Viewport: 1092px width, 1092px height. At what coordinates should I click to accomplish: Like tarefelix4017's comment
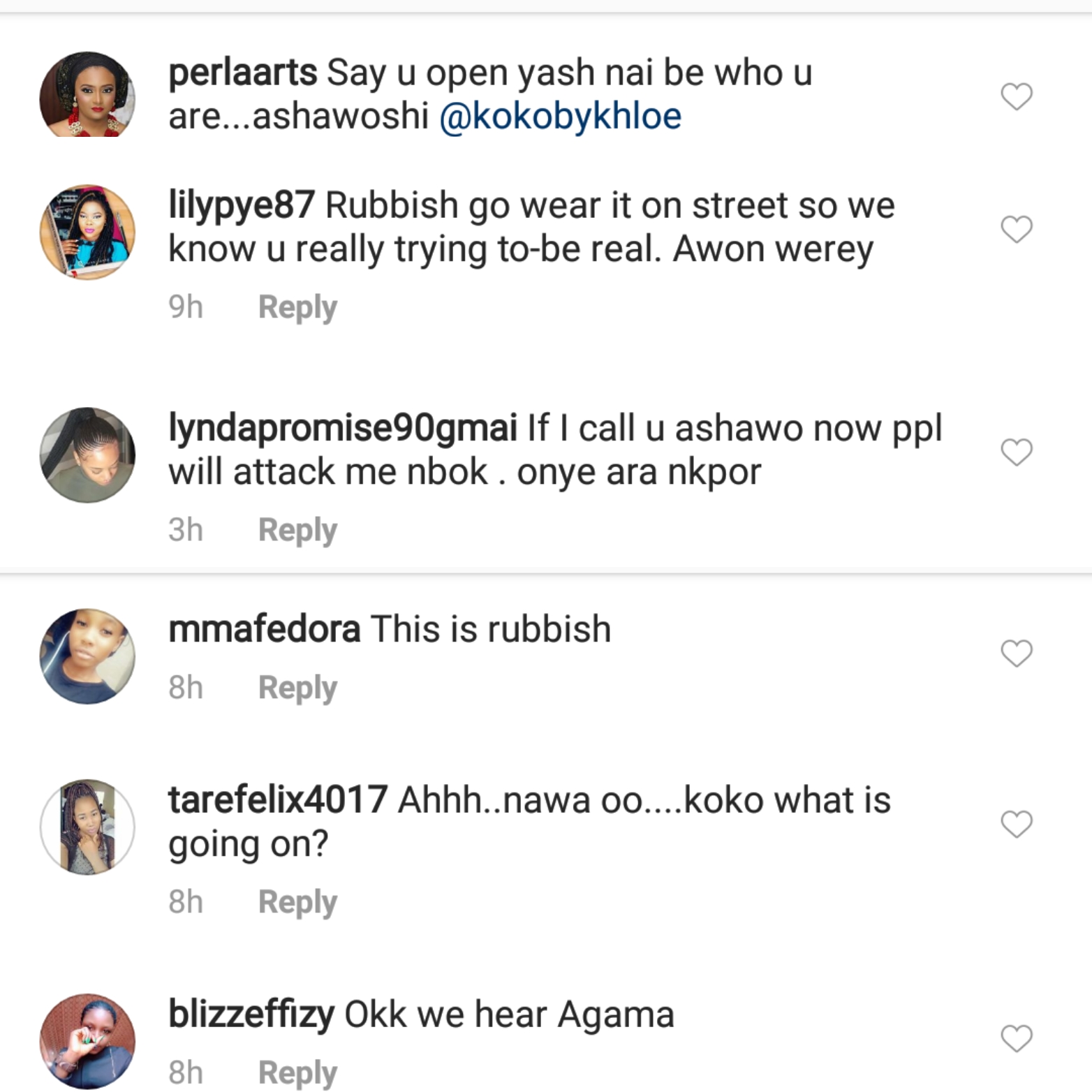click(x=1016, y=824)
